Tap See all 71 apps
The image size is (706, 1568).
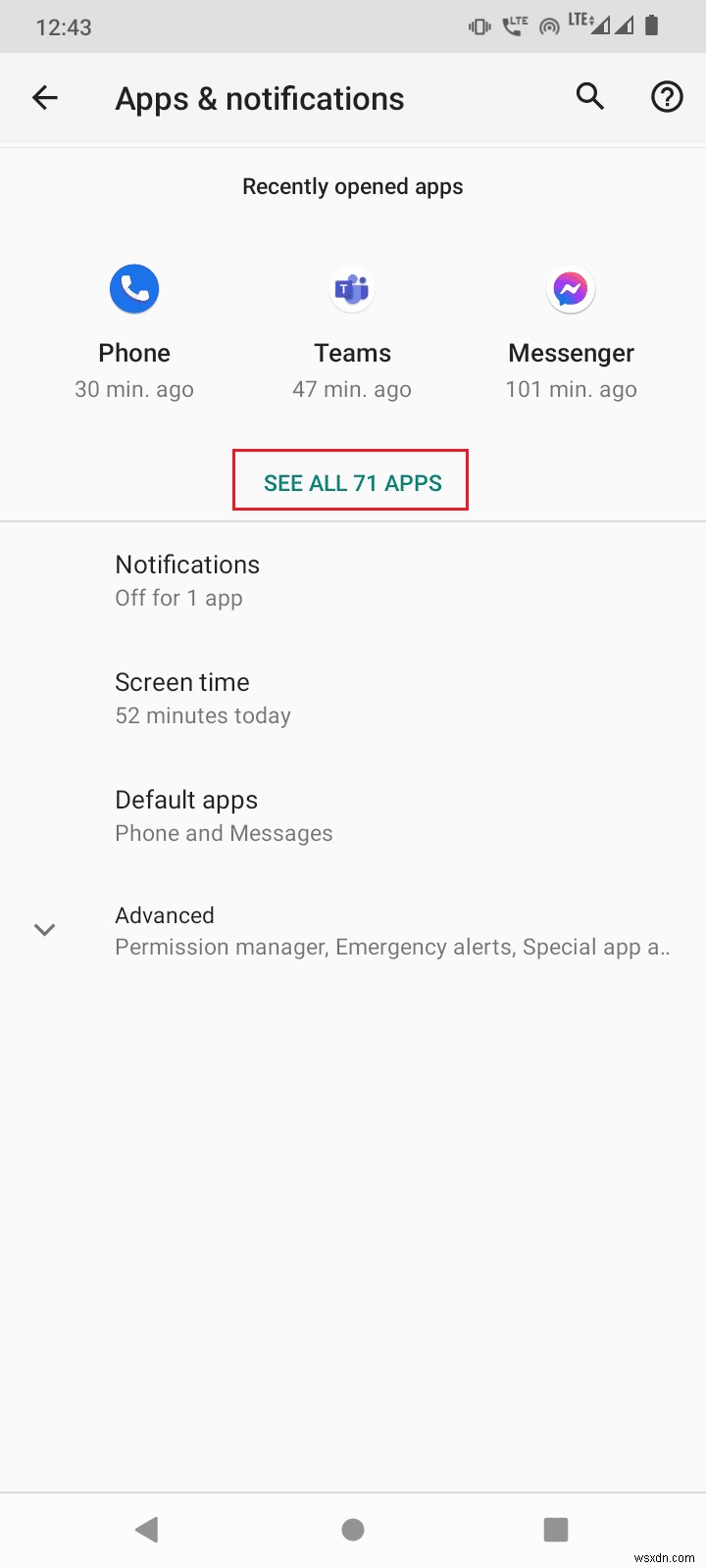pos(352,482)
